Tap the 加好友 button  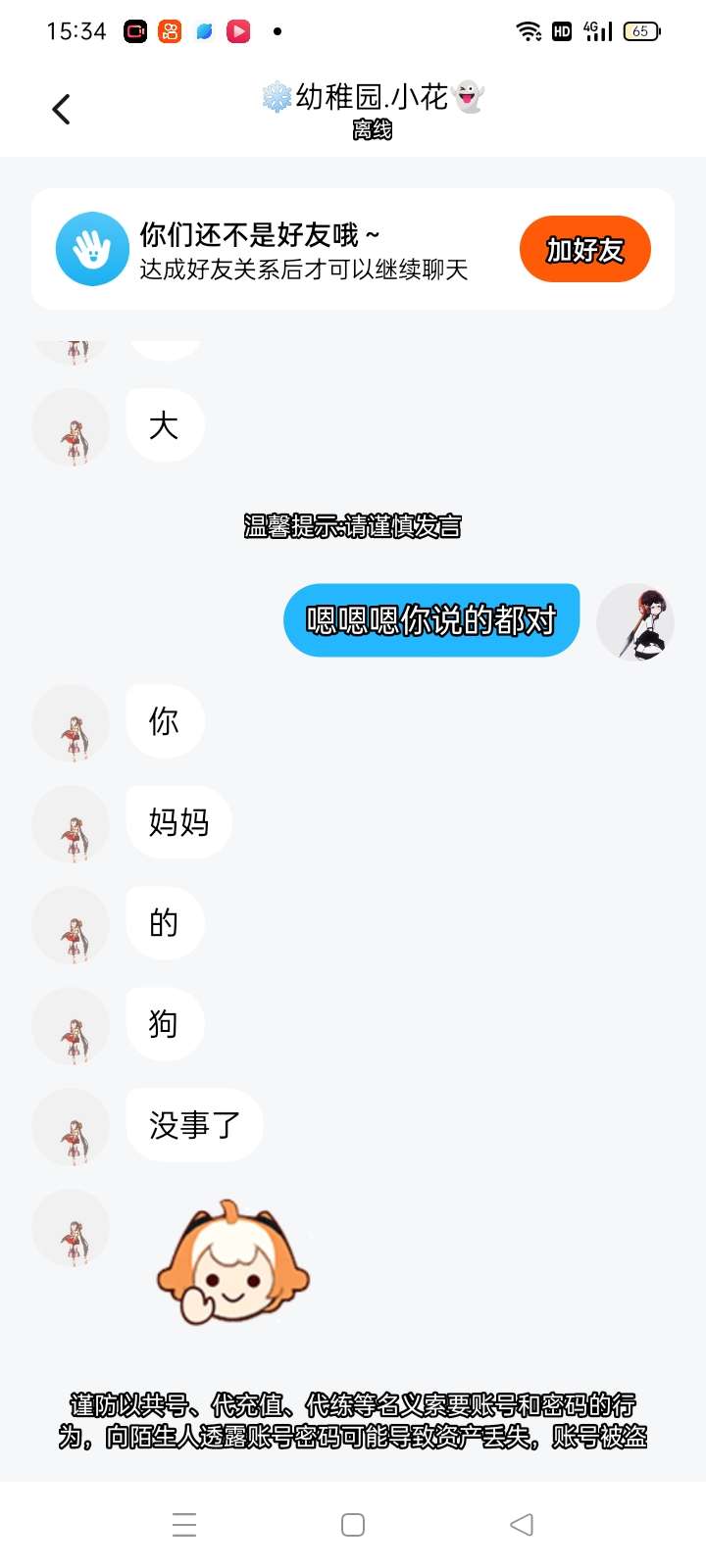[x=584, y=249]
